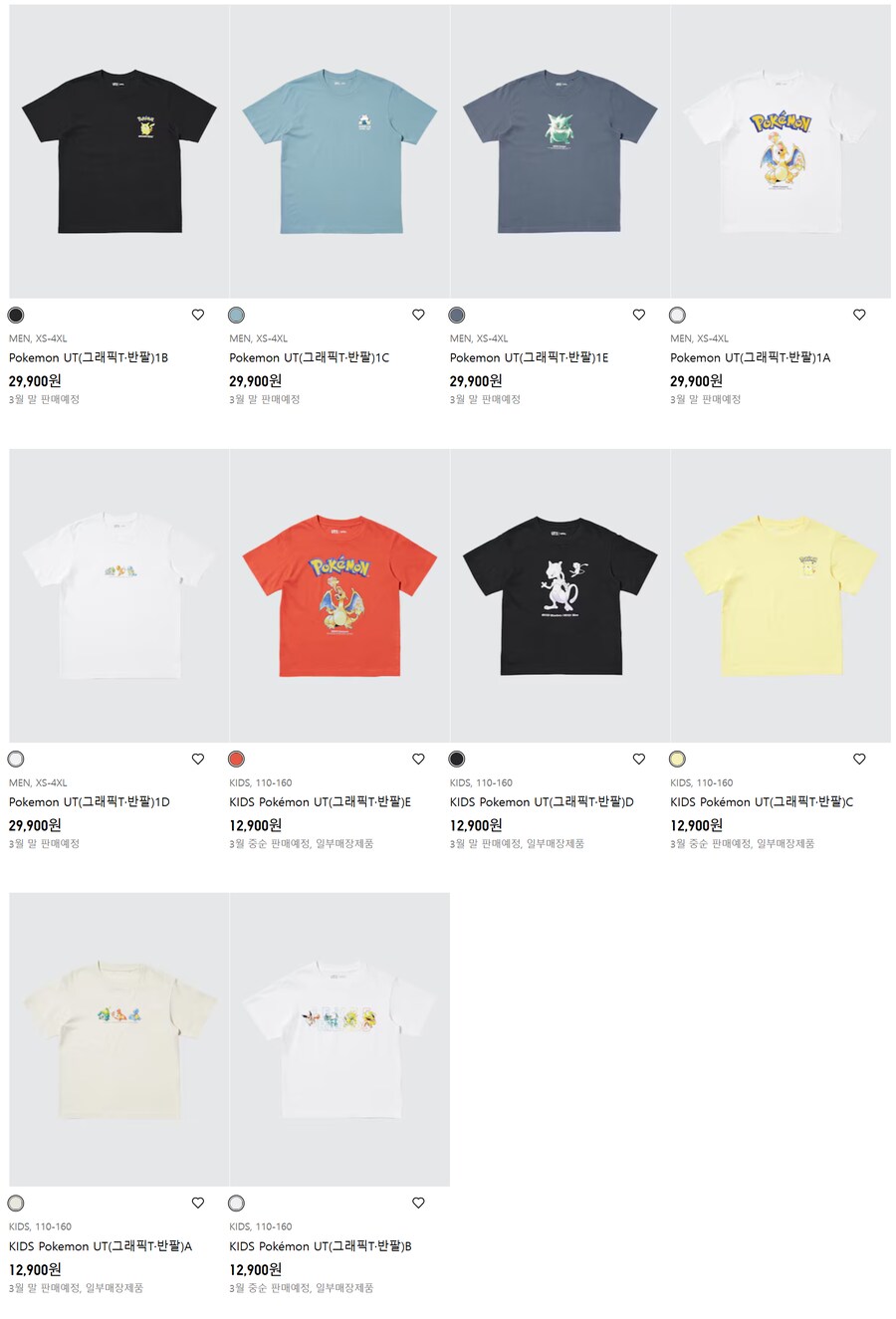Select the blue color swatch under Pokemon UT 1C
Screen dimensions: 896x1319
(236, 315)
